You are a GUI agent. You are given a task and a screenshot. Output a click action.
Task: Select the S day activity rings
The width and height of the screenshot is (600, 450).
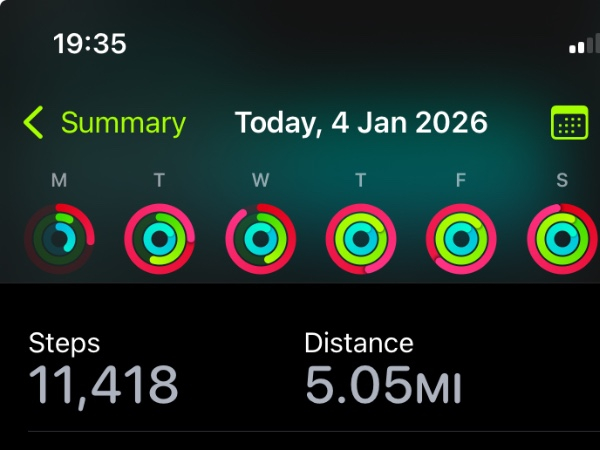click(561, 239)
